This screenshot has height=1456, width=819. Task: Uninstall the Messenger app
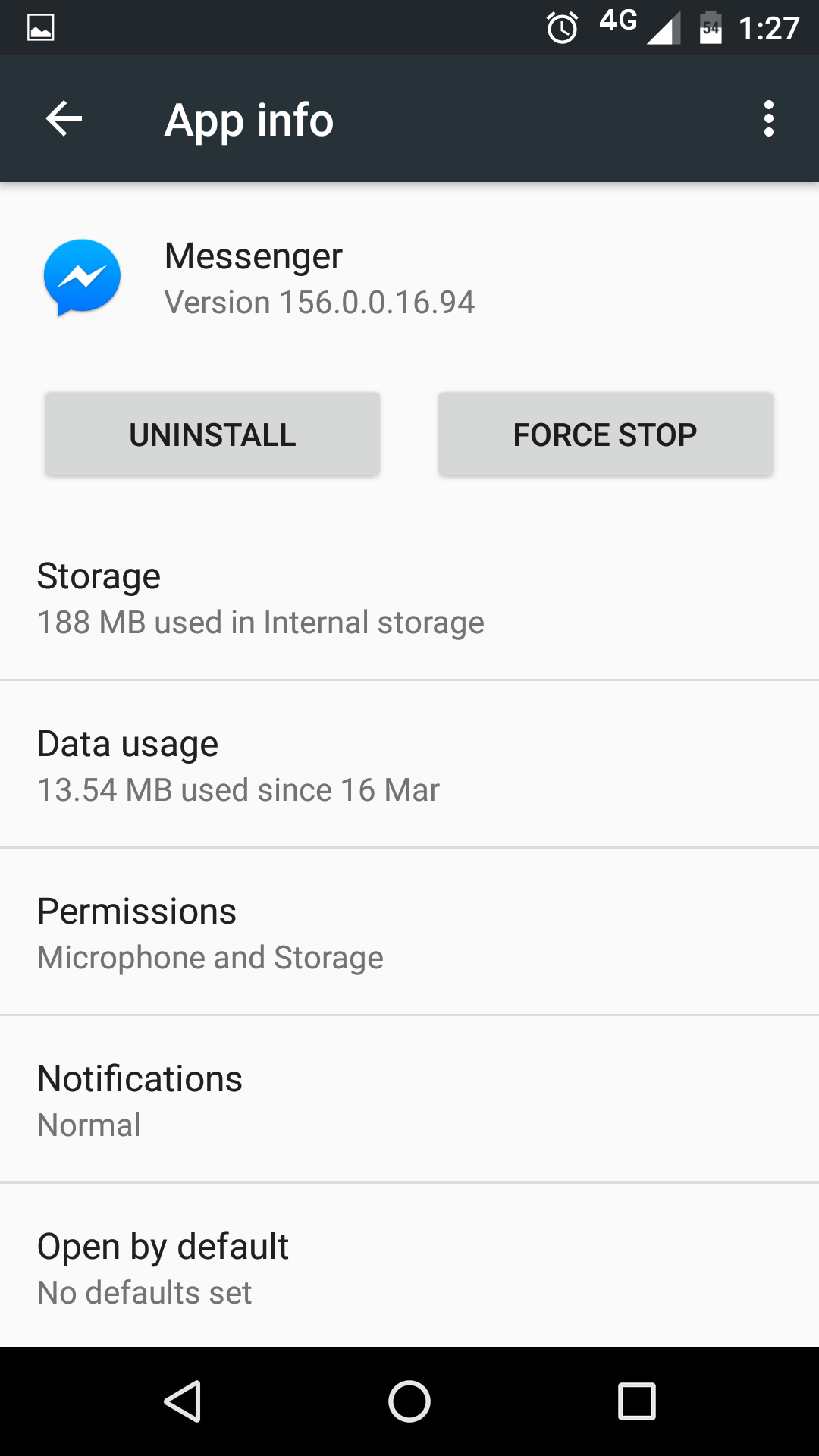pyautogui.click(x=212, y=435)
